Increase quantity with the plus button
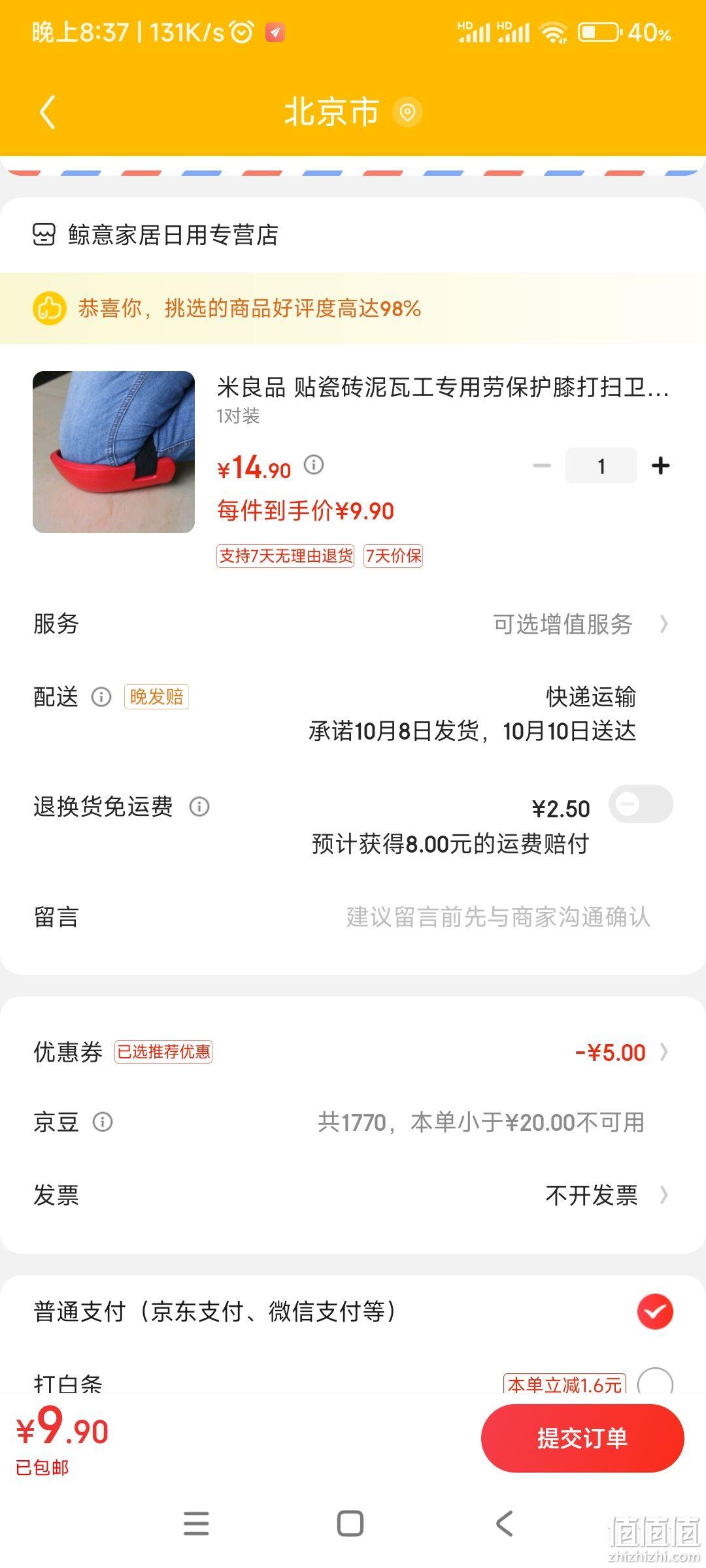The image size is (706, 1568). (661, 466)
